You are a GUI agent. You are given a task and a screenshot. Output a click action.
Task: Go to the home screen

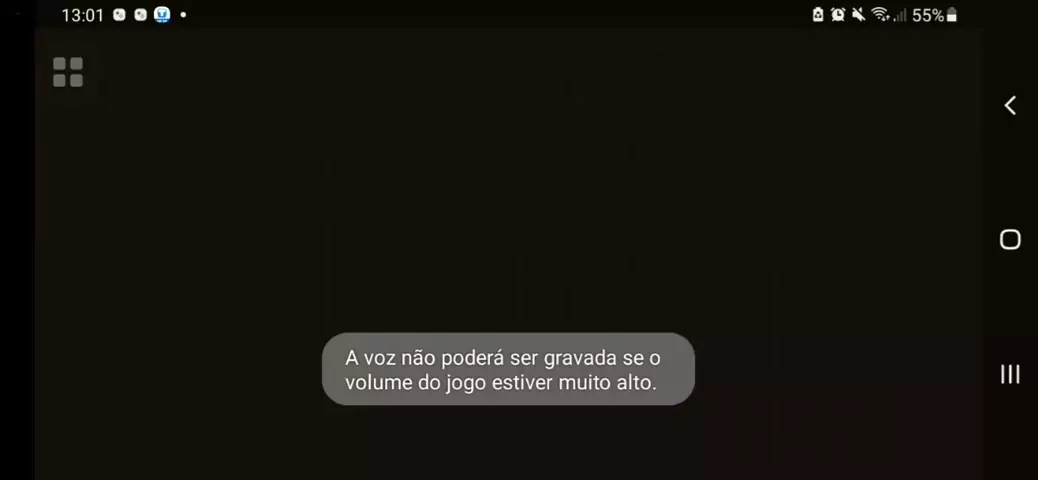click(x=1010, y=239)
